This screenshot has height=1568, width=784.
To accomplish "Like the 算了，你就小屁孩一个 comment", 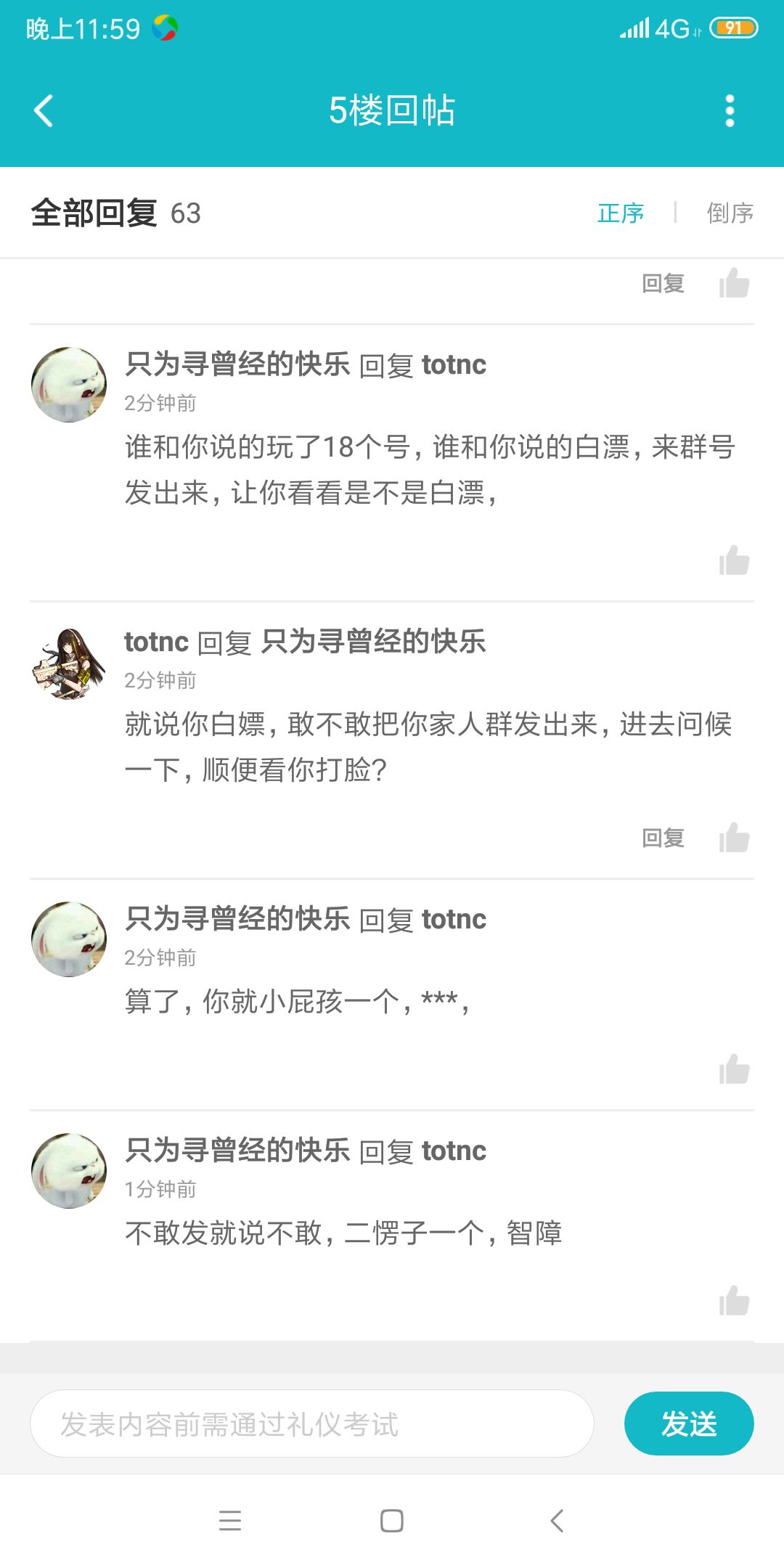I will 735,1069.
